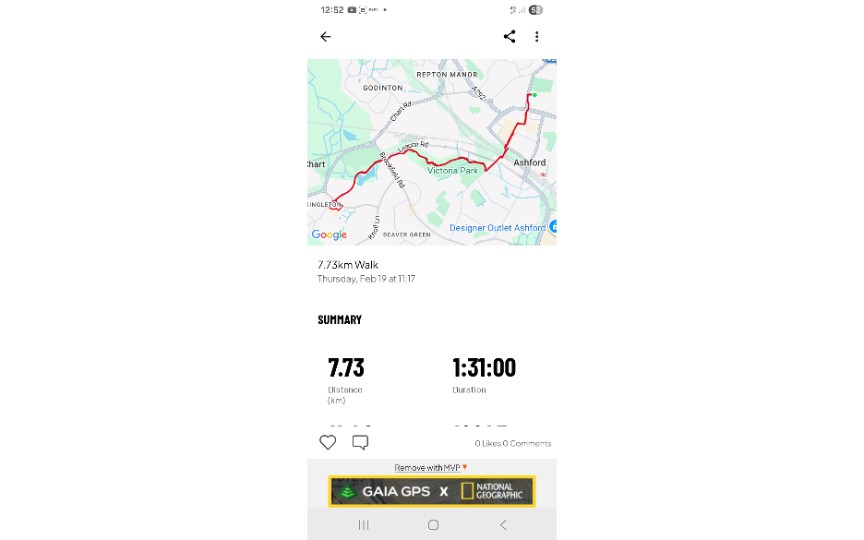This screenshot has height=540, width=864.
Task: Share this 7.73km walk
Action: tap(509, 37)
